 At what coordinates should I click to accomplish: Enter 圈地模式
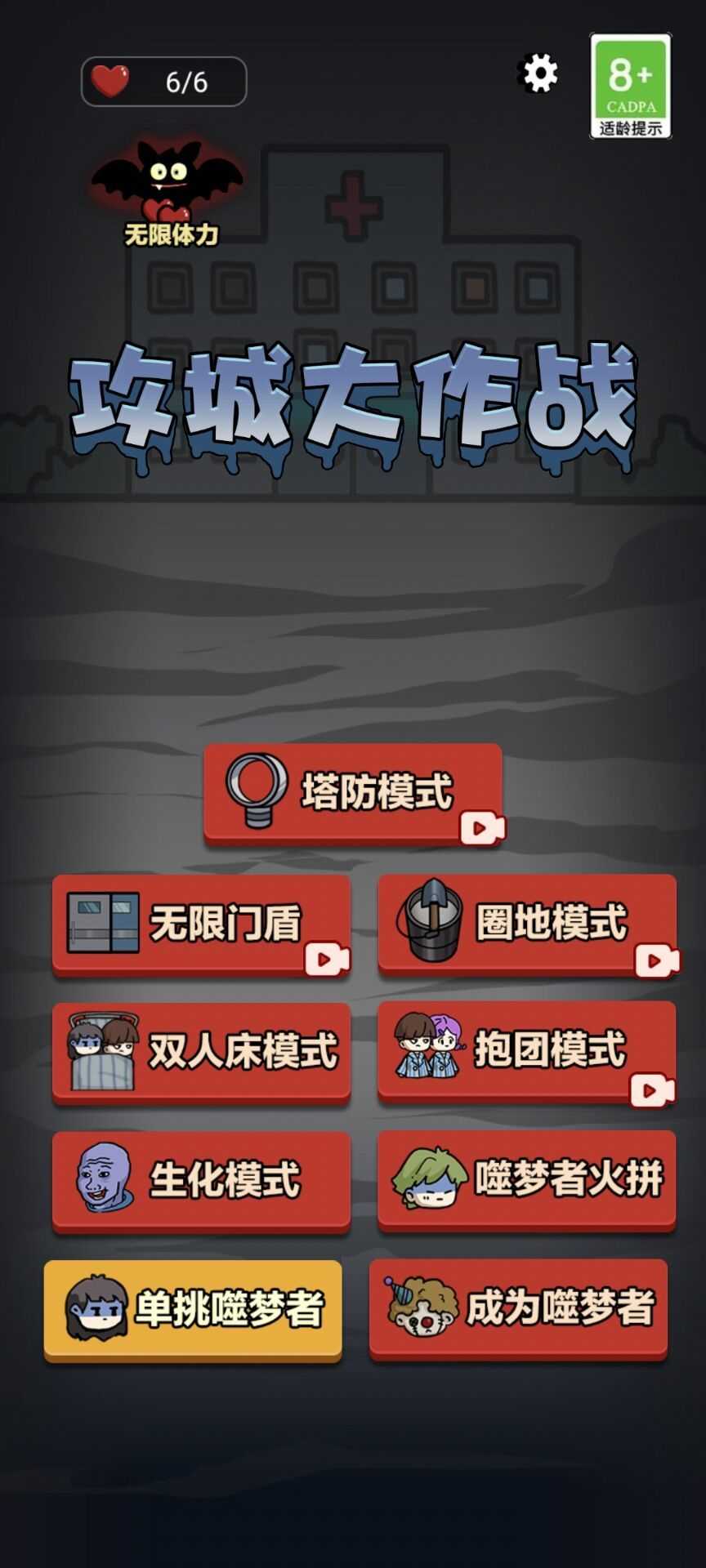(x=527, y=924)
